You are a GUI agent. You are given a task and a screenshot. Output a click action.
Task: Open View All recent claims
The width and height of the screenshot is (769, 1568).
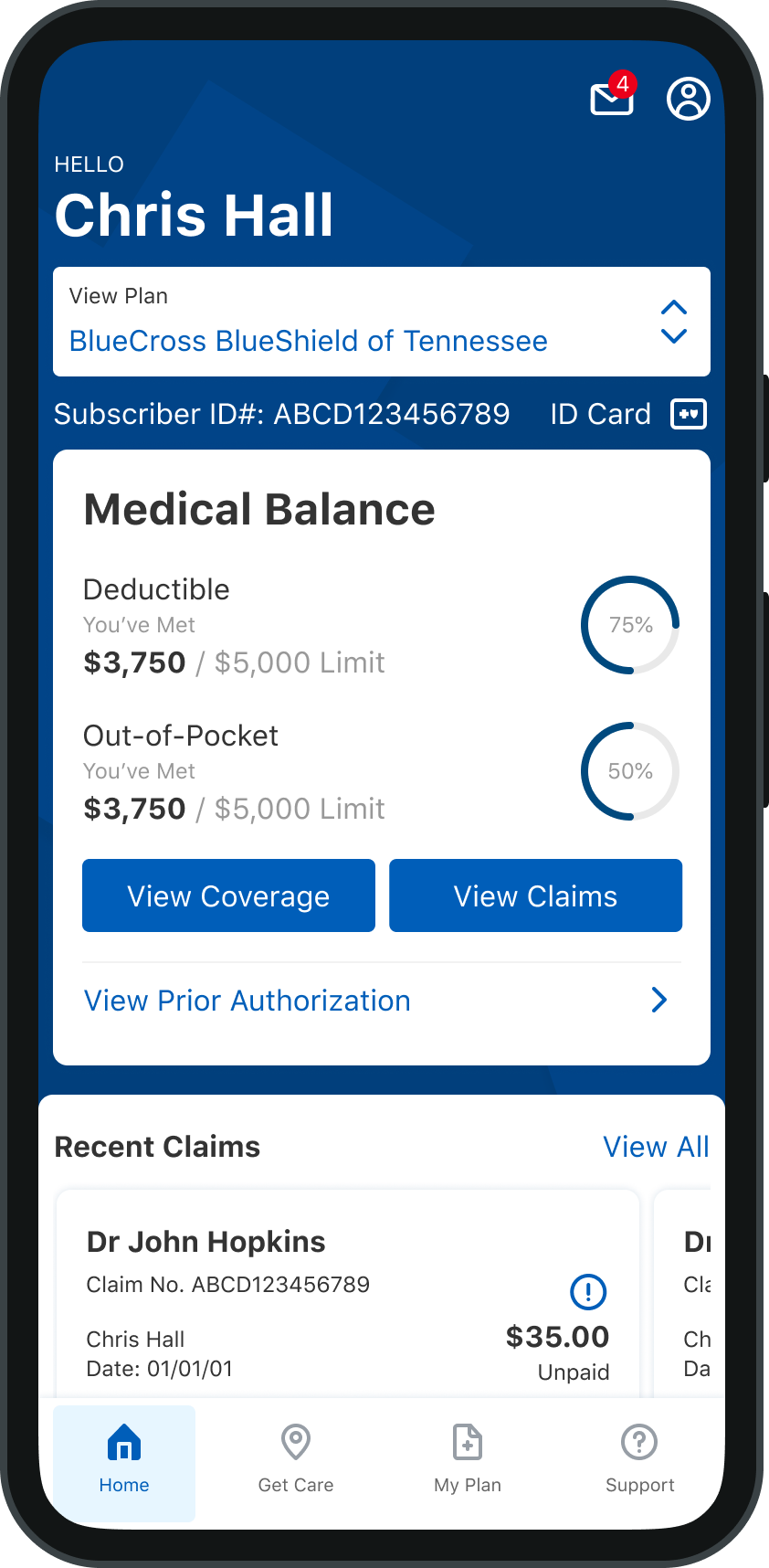pyautogui.click(x=657, y=1147)
